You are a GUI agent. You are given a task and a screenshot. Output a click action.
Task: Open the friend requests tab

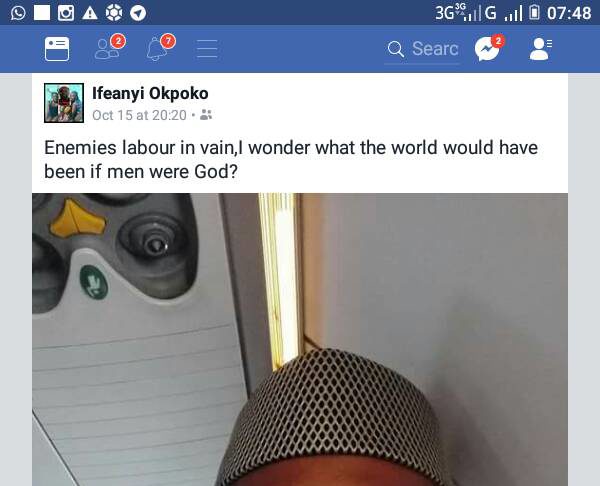[x=109, y=48]
